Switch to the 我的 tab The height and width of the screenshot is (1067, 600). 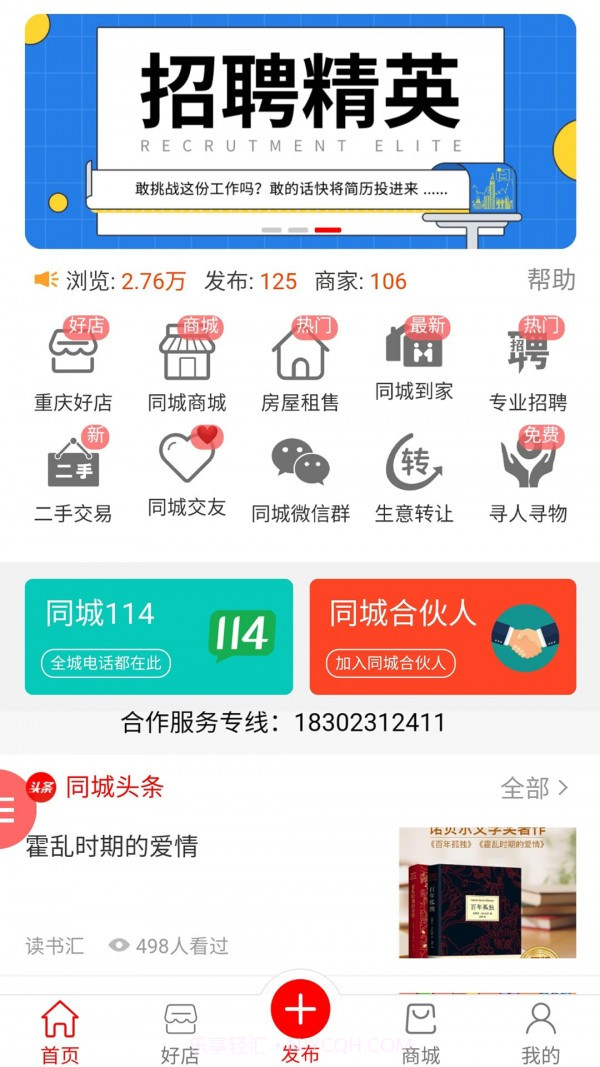click(x=540, y=1032)
